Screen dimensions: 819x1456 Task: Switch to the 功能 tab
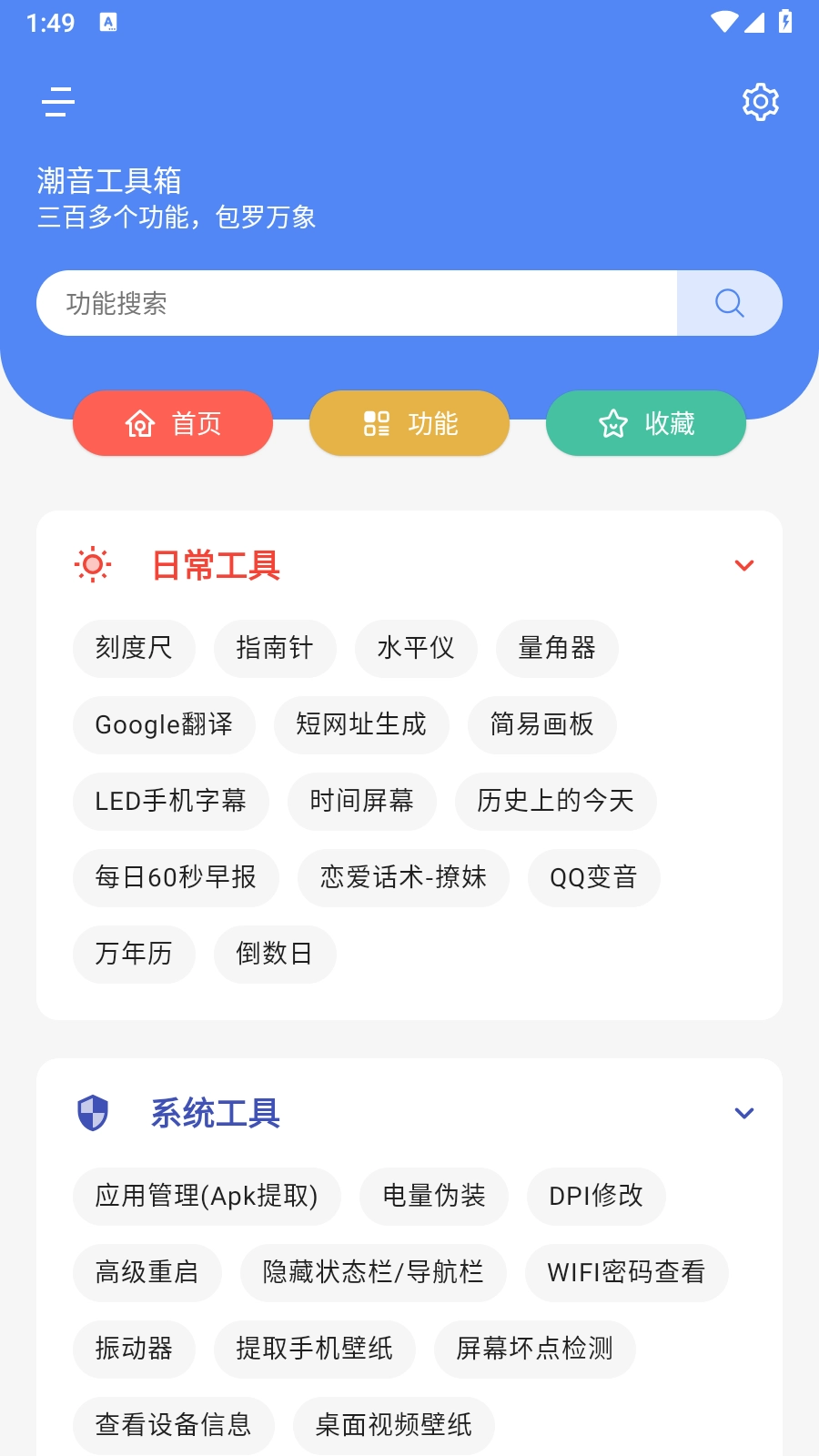point(409,423)
